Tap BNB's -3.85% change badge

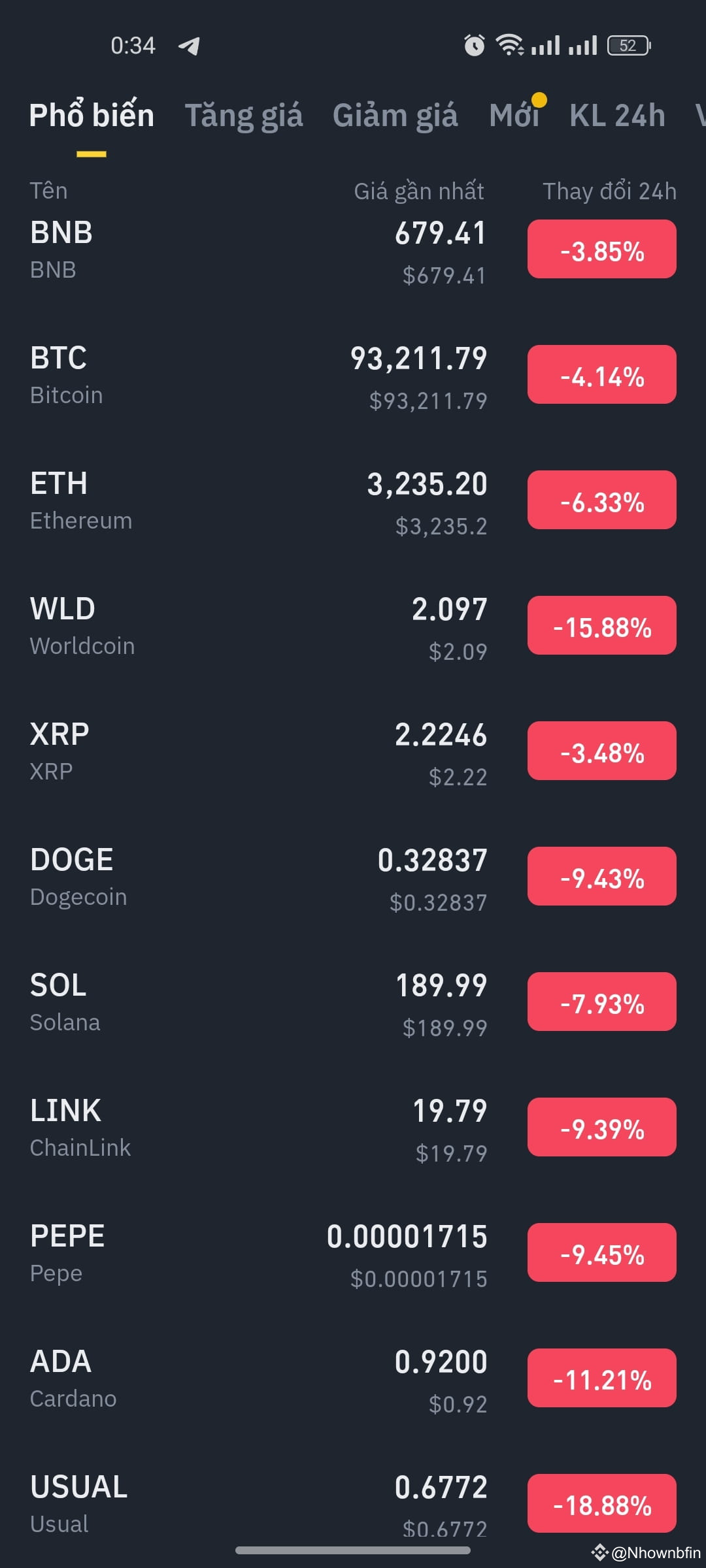tap(601, 250)
